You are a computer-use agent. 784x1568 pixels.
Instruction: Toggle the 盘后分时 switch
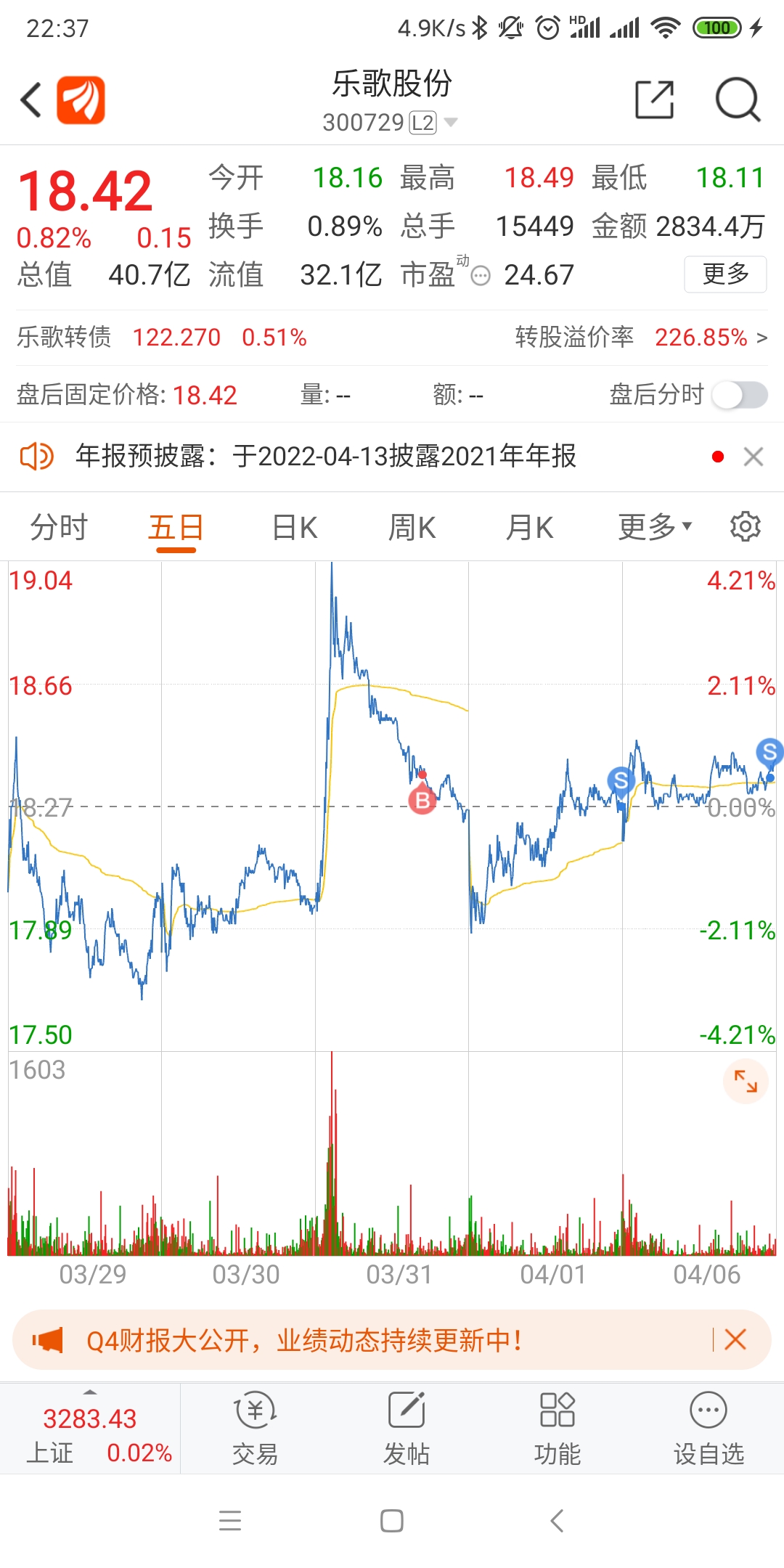coord(739,395)
